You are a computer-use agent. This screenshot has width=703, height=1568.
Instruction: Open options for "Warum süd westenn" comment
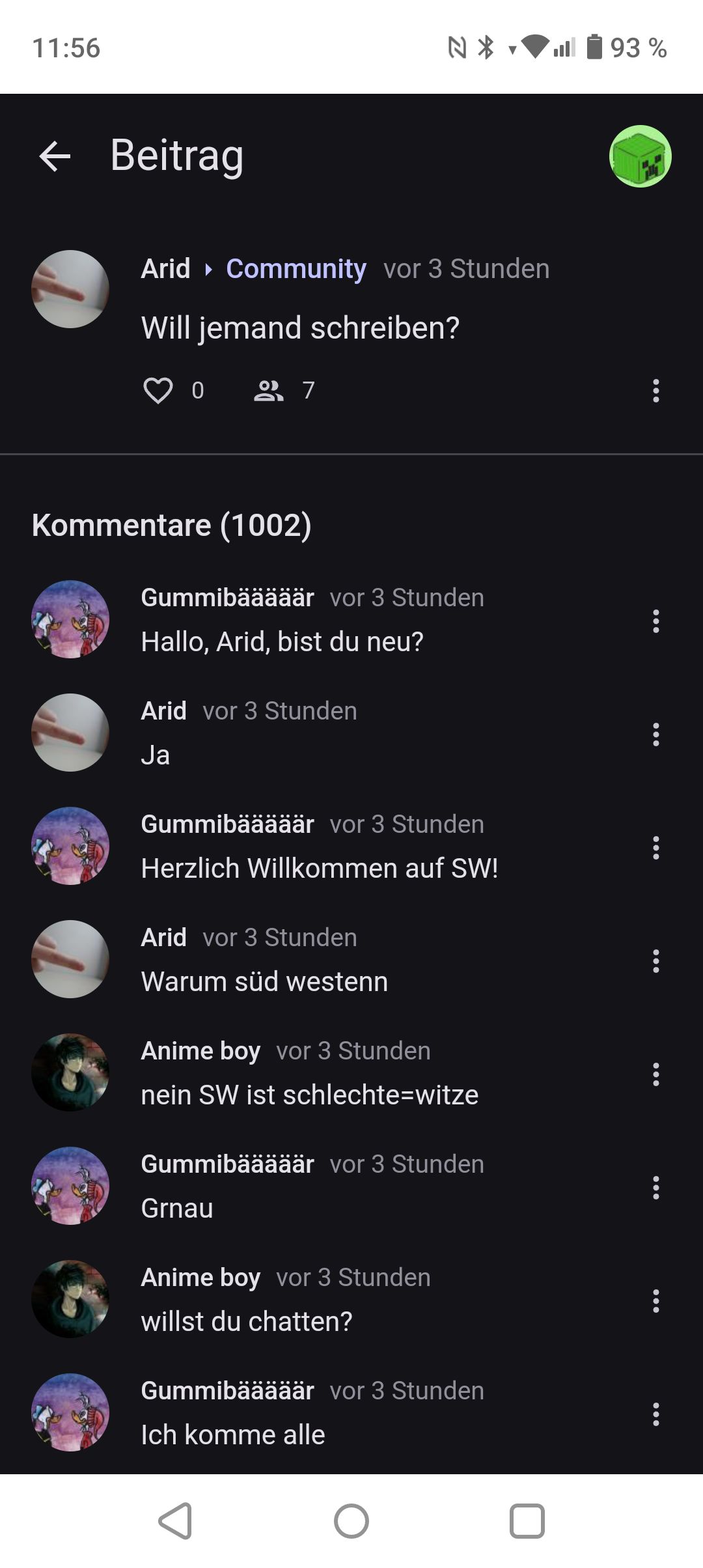(655, 961)
